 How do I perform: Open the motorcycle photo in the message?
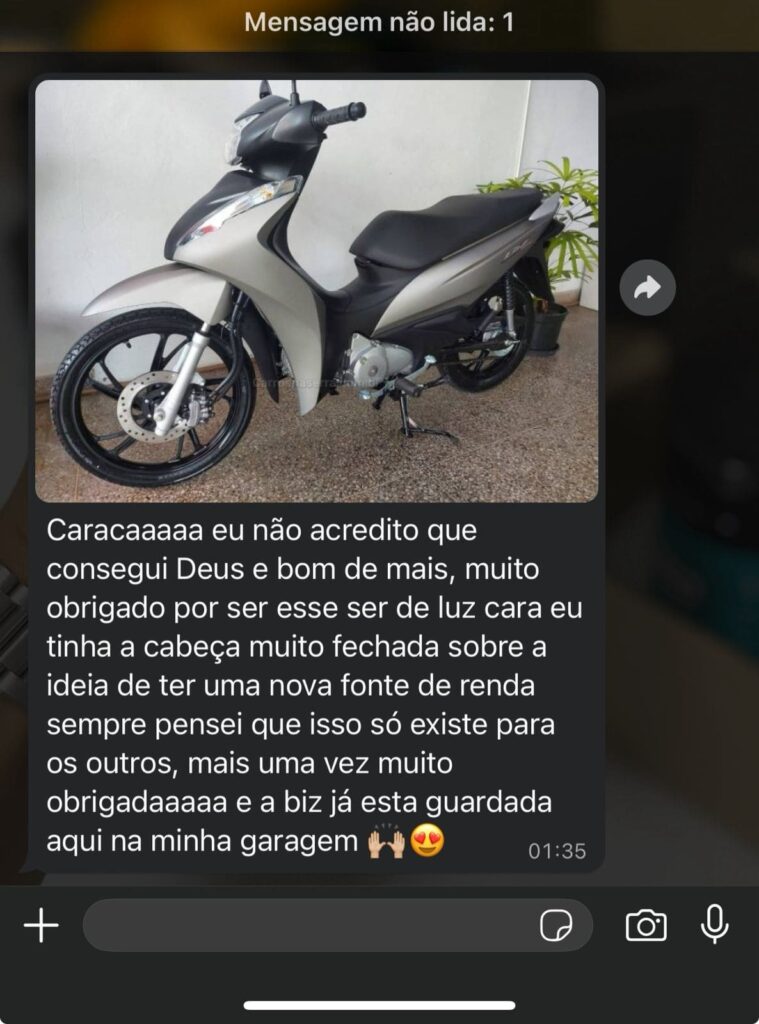(x=316, y=290)
